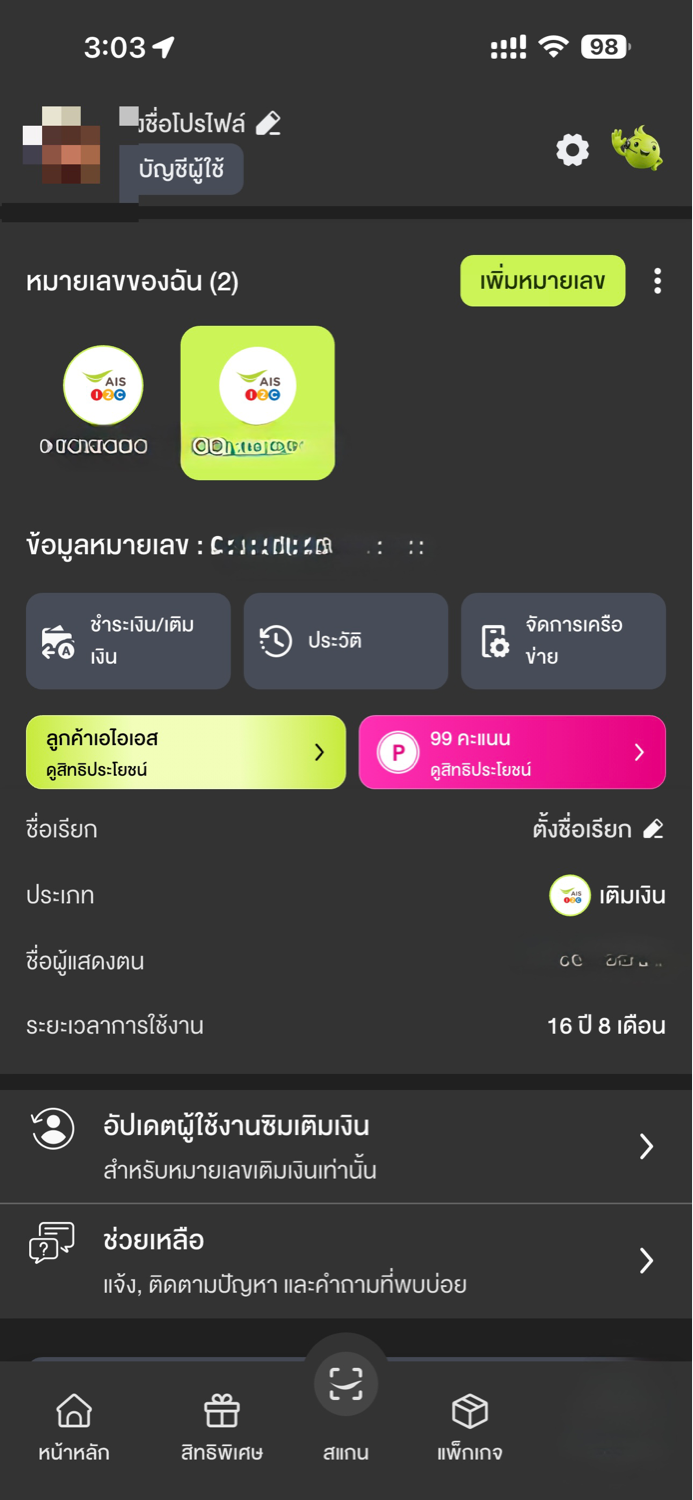Tap the เพิ่มหมายเลข button

click(x=542, y=281)
